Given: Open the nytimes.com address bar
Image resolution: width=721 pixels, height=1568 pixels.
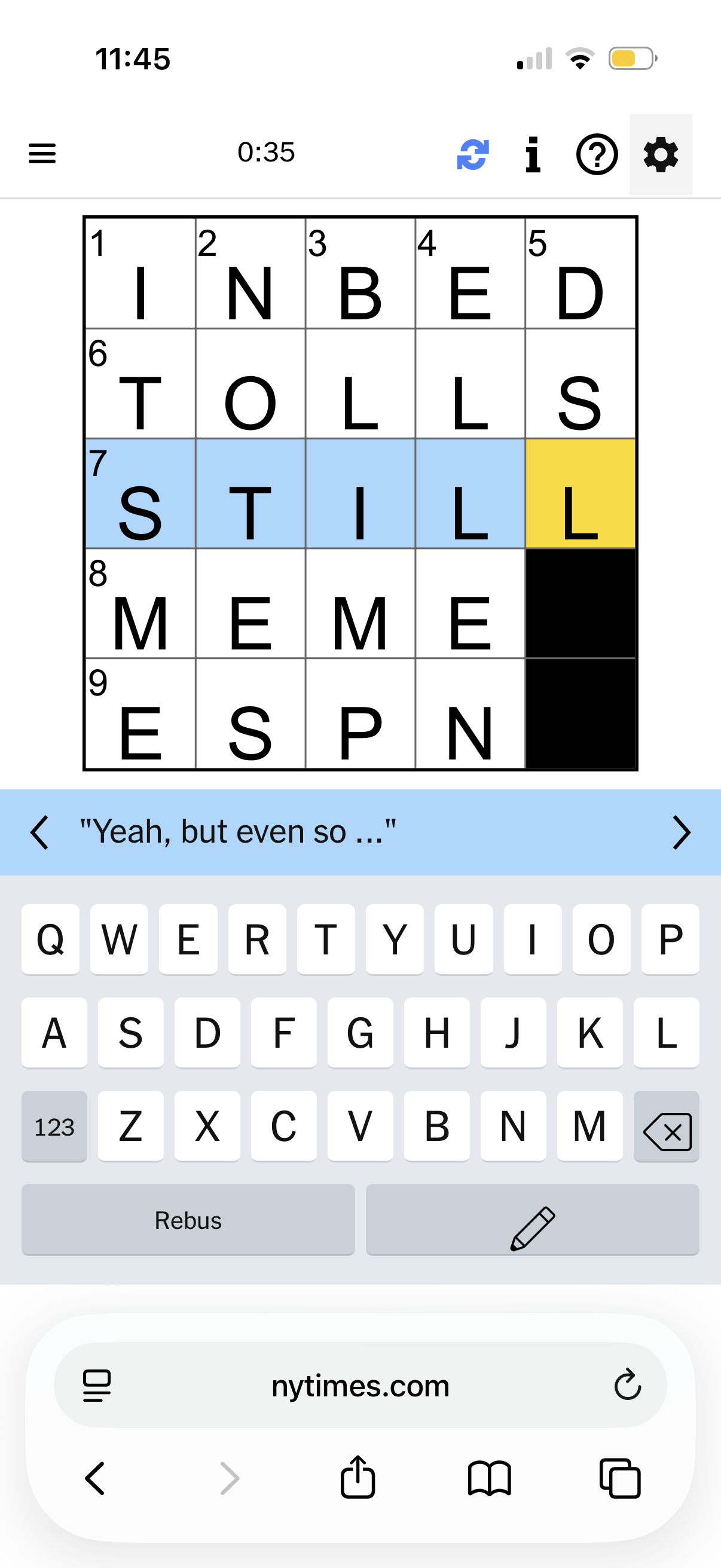Looking at the screenshot, I should coord(360,1386).
